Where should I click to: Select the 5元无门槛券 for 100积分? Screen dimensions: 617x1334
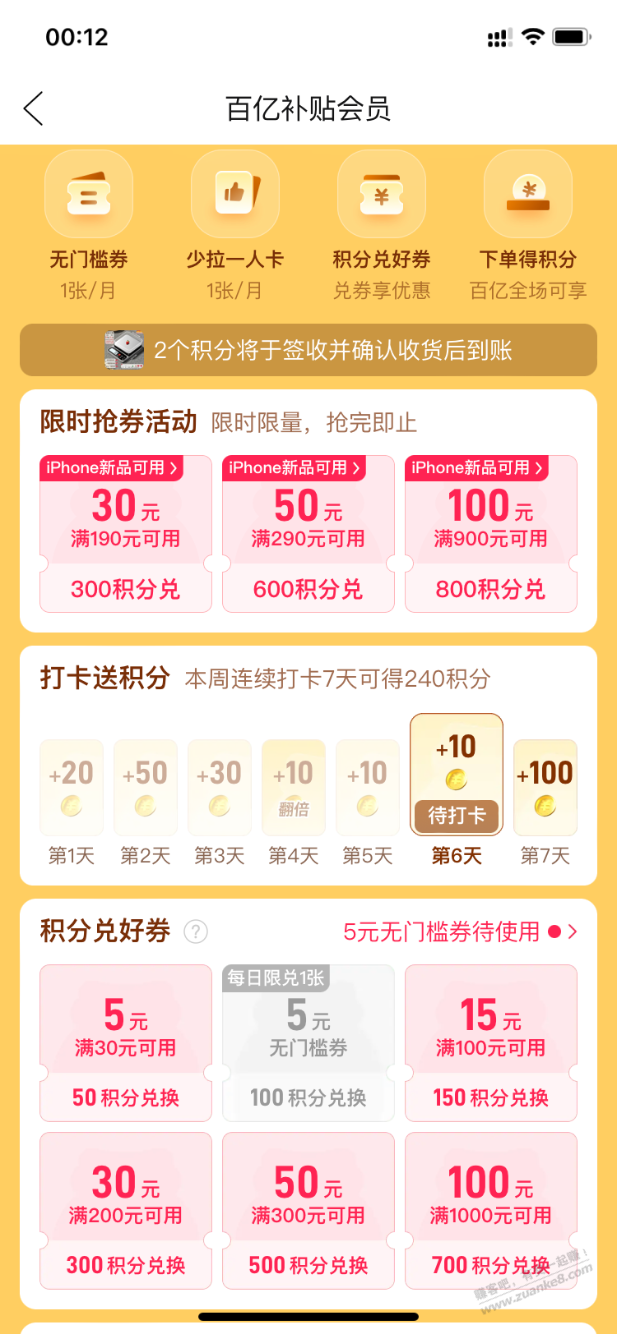[308, 1097]
